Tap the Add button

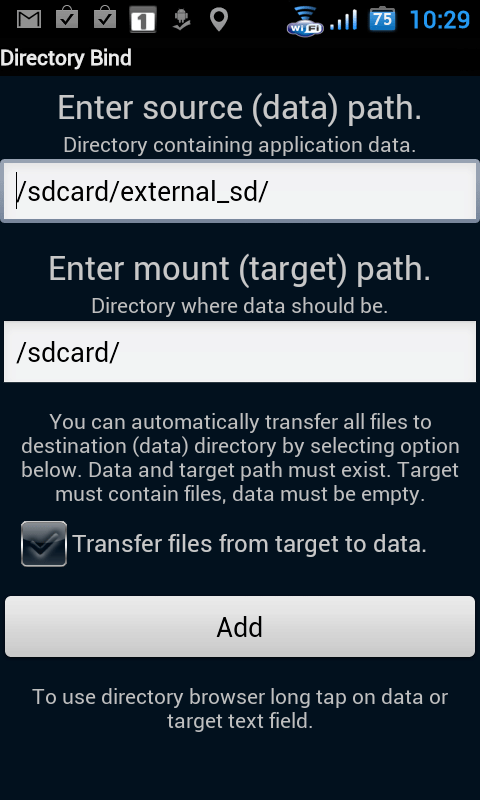click(x=240, y=627)
